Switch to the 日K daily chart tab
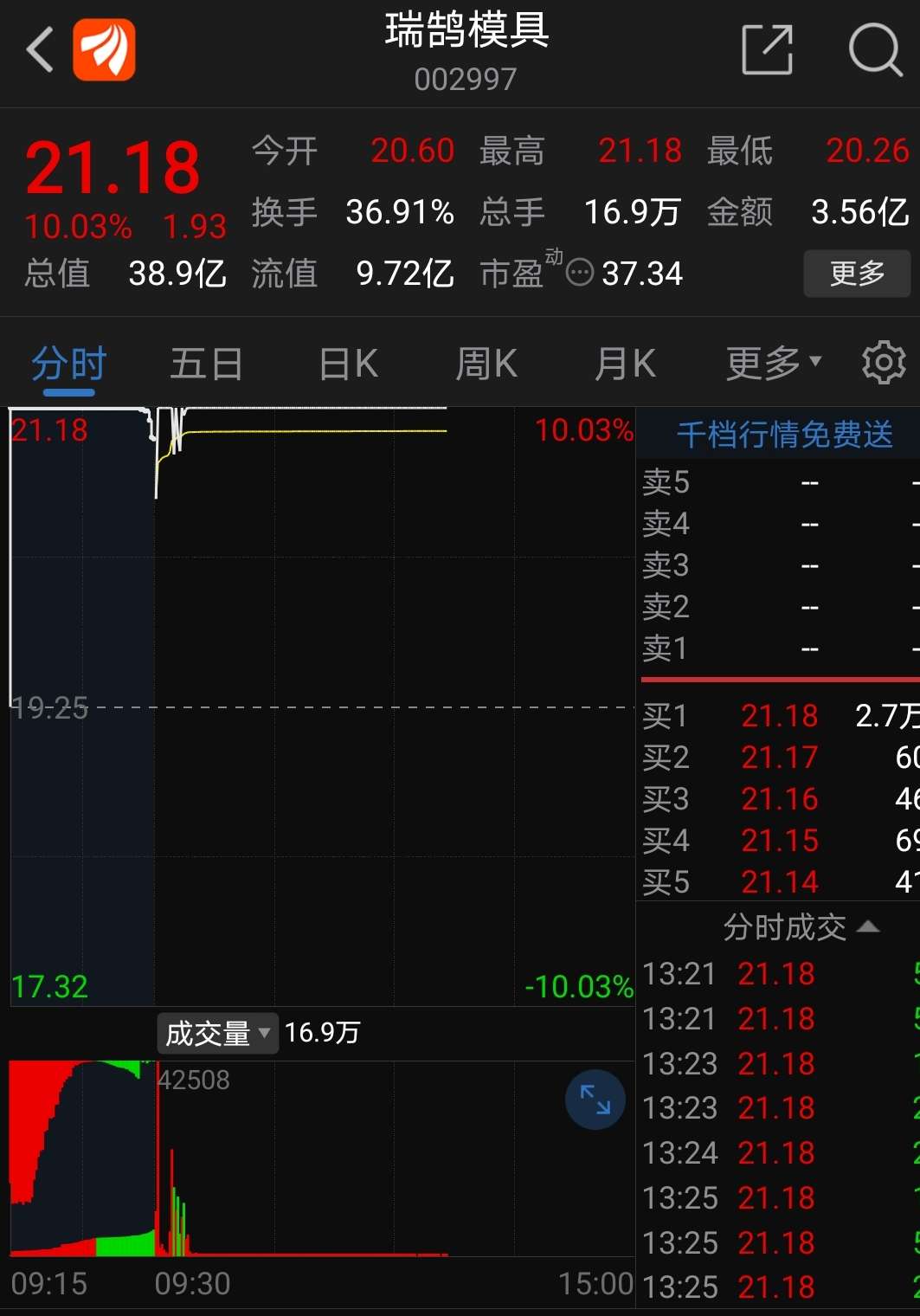The width and height of the screenshot is (920, 1316). tap(346, 364)
